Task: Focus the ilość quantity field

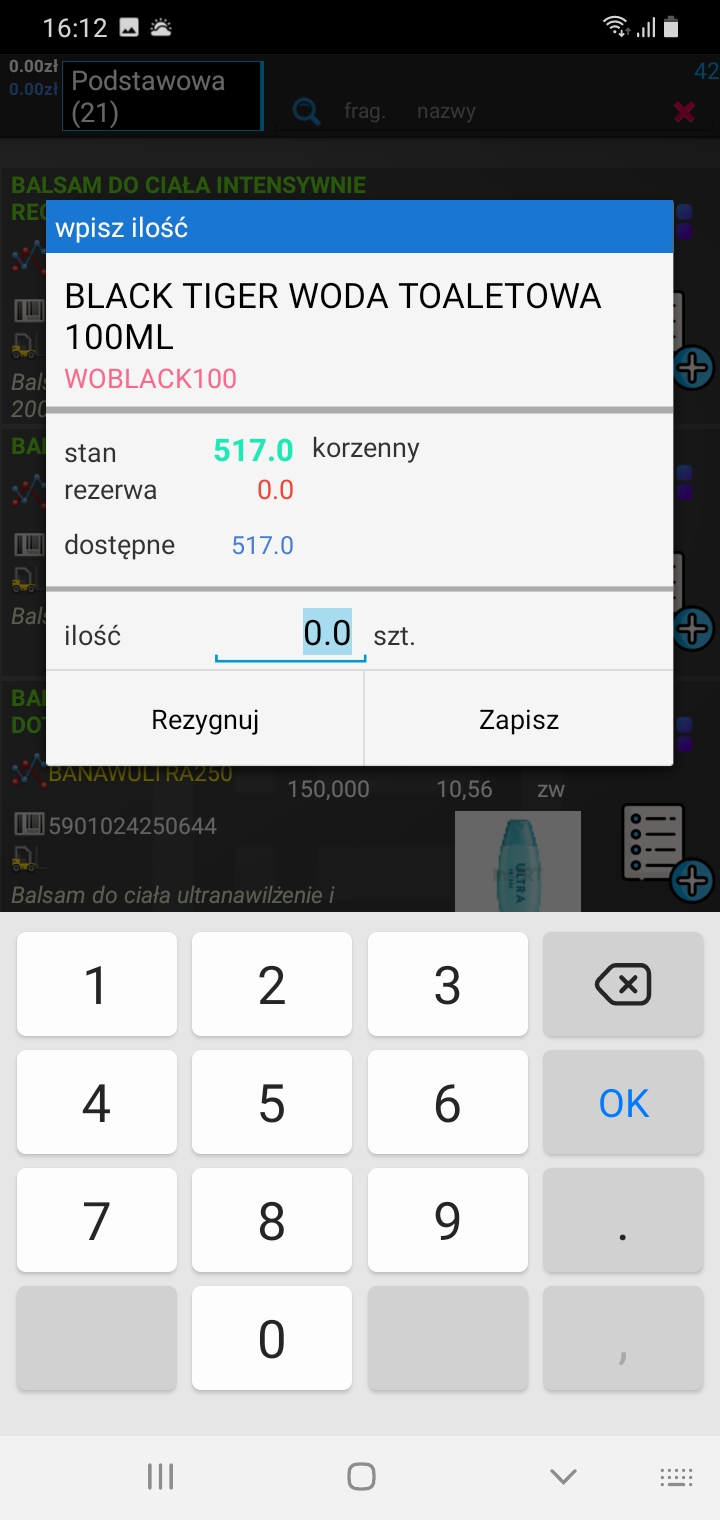Action: click(291, 634)
